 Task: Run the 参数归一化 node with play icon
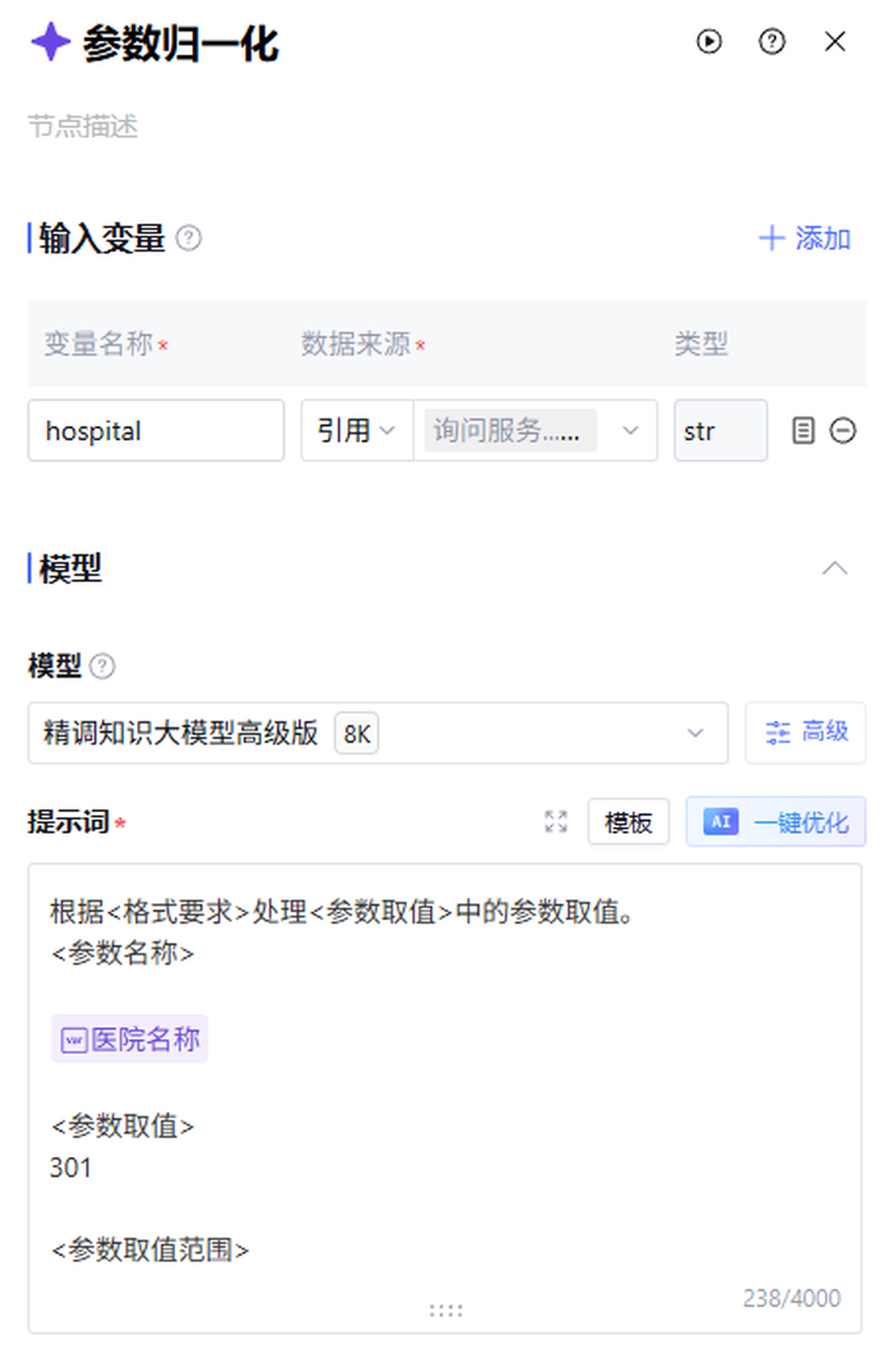(708, 41)
